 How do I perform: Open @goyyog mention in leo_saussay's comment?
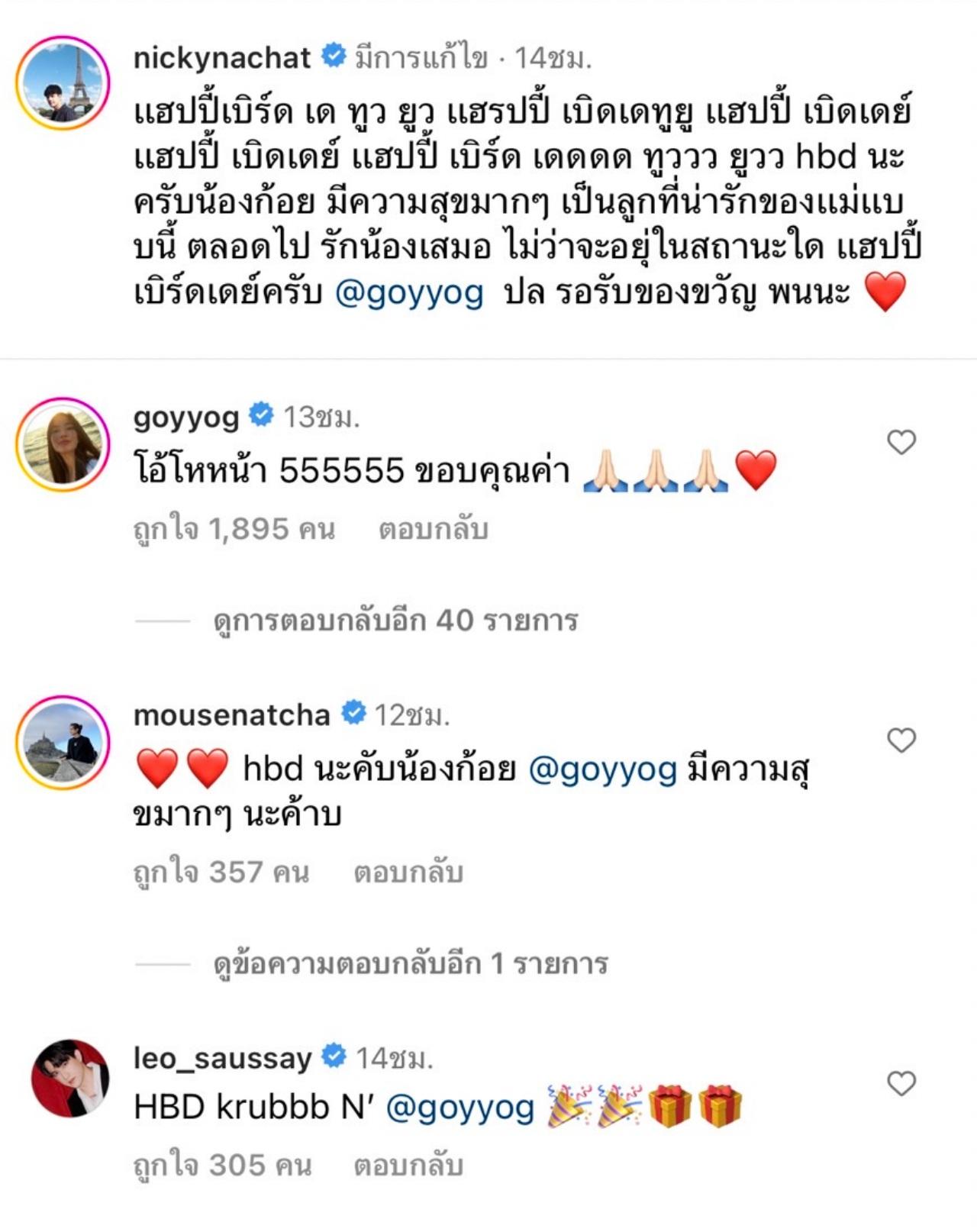click(460, 1108)
